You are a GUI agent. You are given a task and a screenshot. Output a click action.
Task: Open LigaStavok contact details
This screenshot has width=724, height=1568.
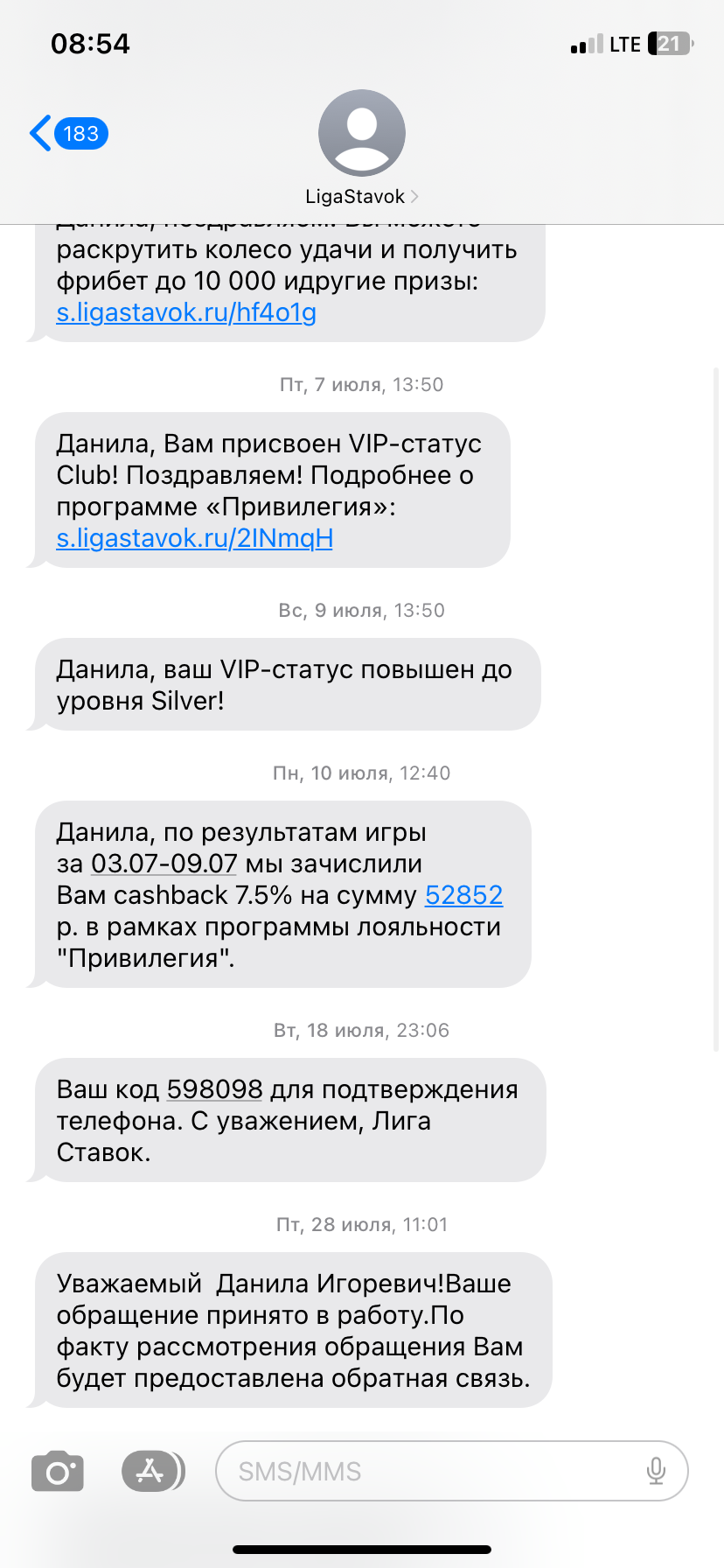[361, 147]
